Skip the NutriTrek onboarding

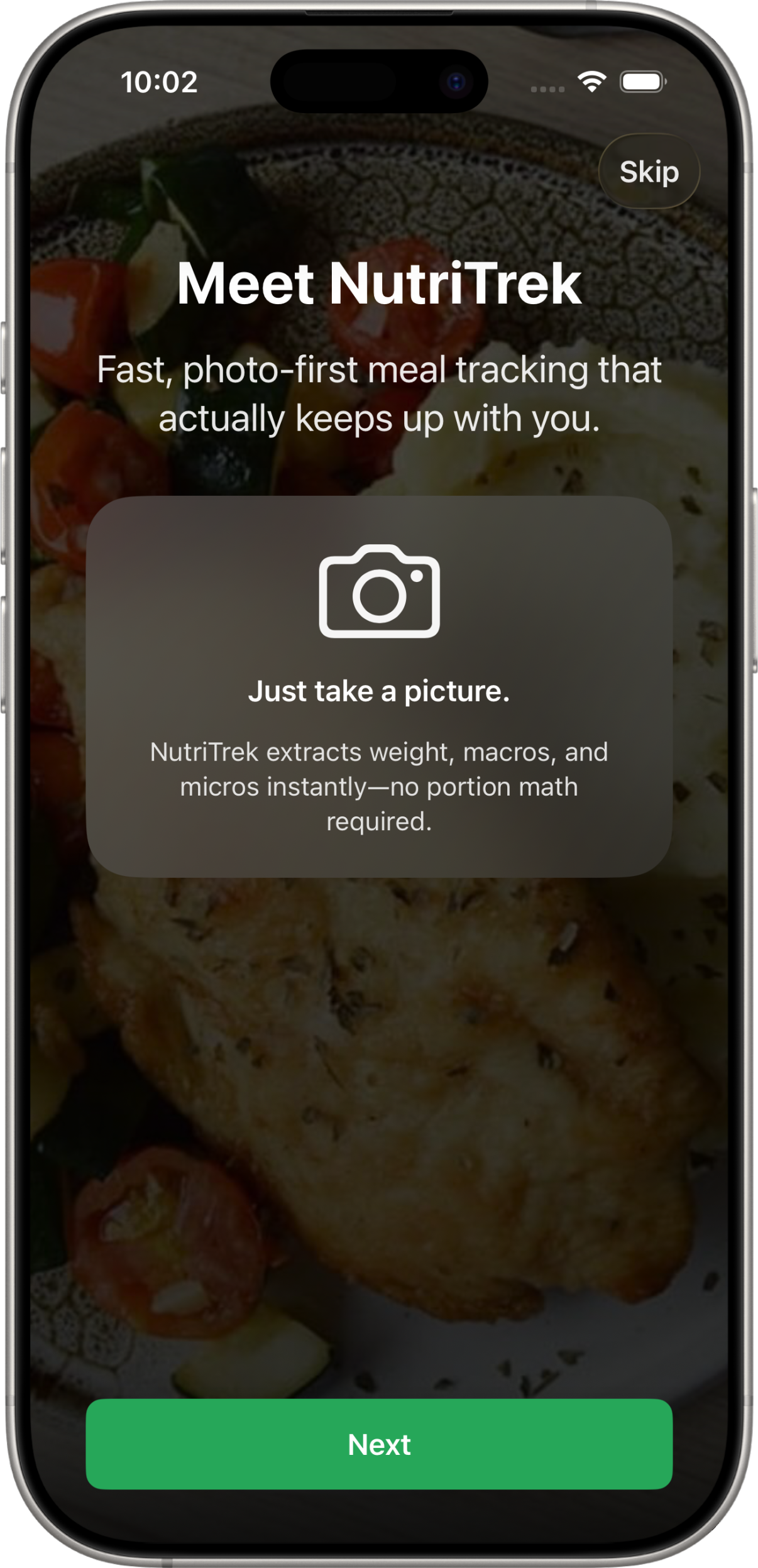point(649,172)
